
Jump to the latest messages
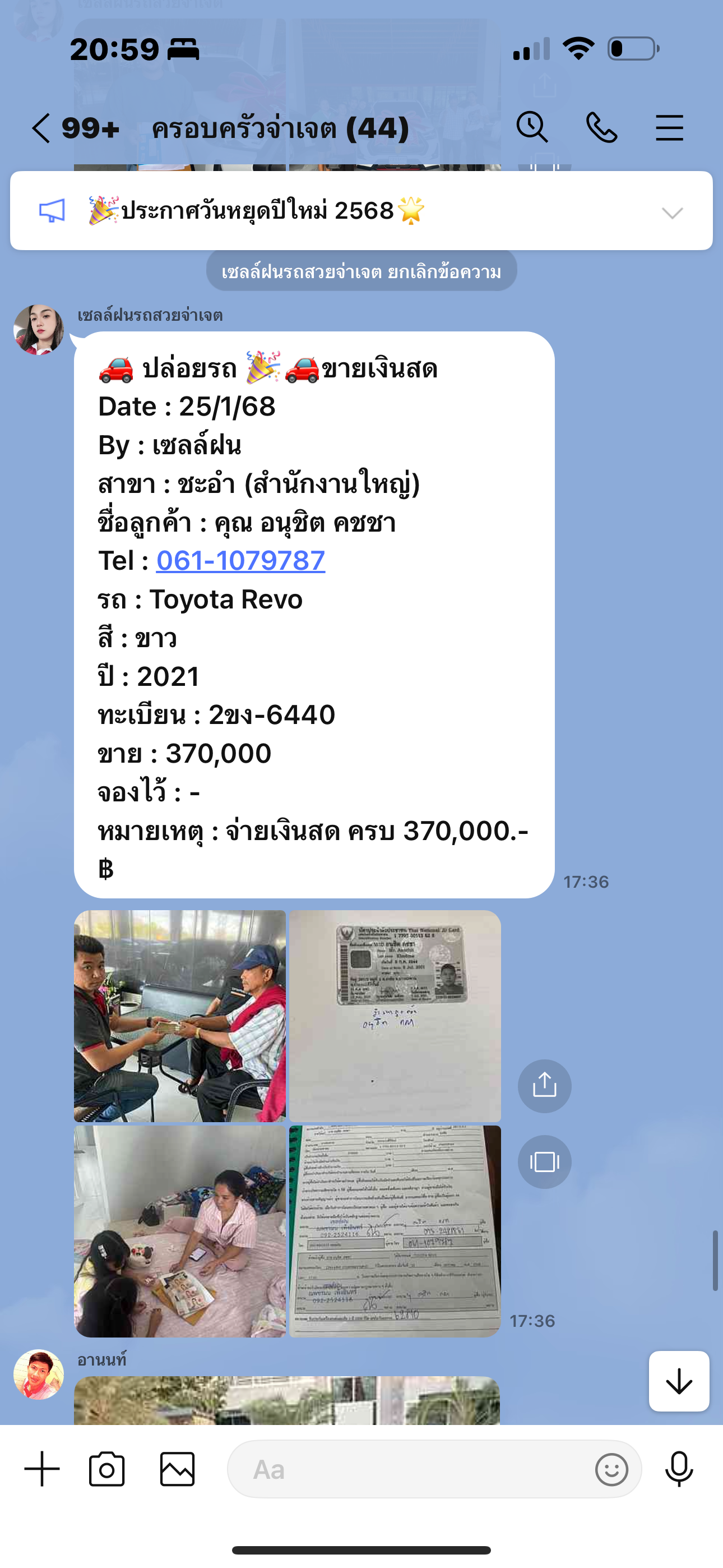(x=679, y=1381)
